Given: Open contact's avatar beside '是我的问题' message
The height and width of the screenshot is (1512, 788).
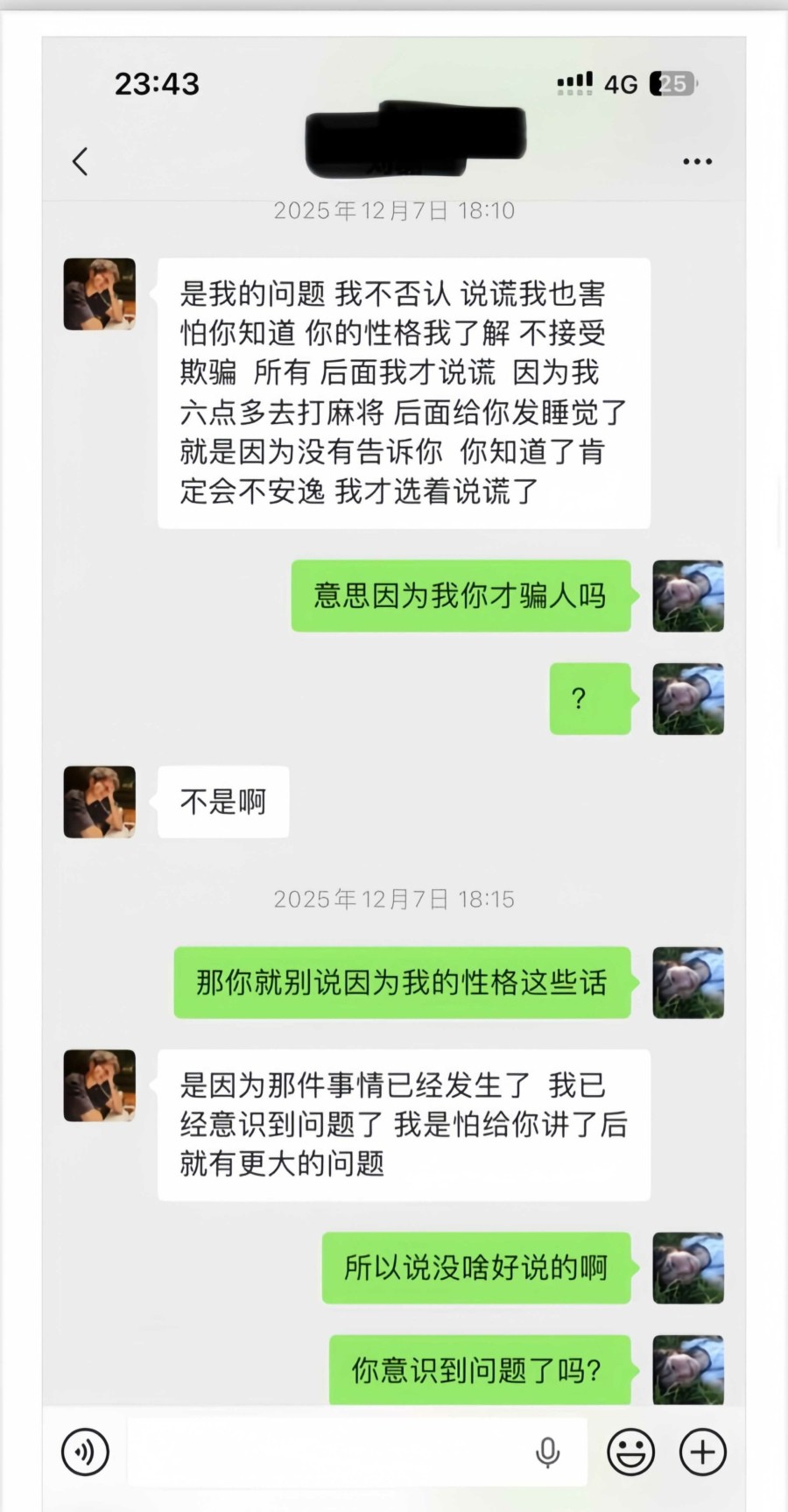Looking at the screenshot, I should coord(100,293).
